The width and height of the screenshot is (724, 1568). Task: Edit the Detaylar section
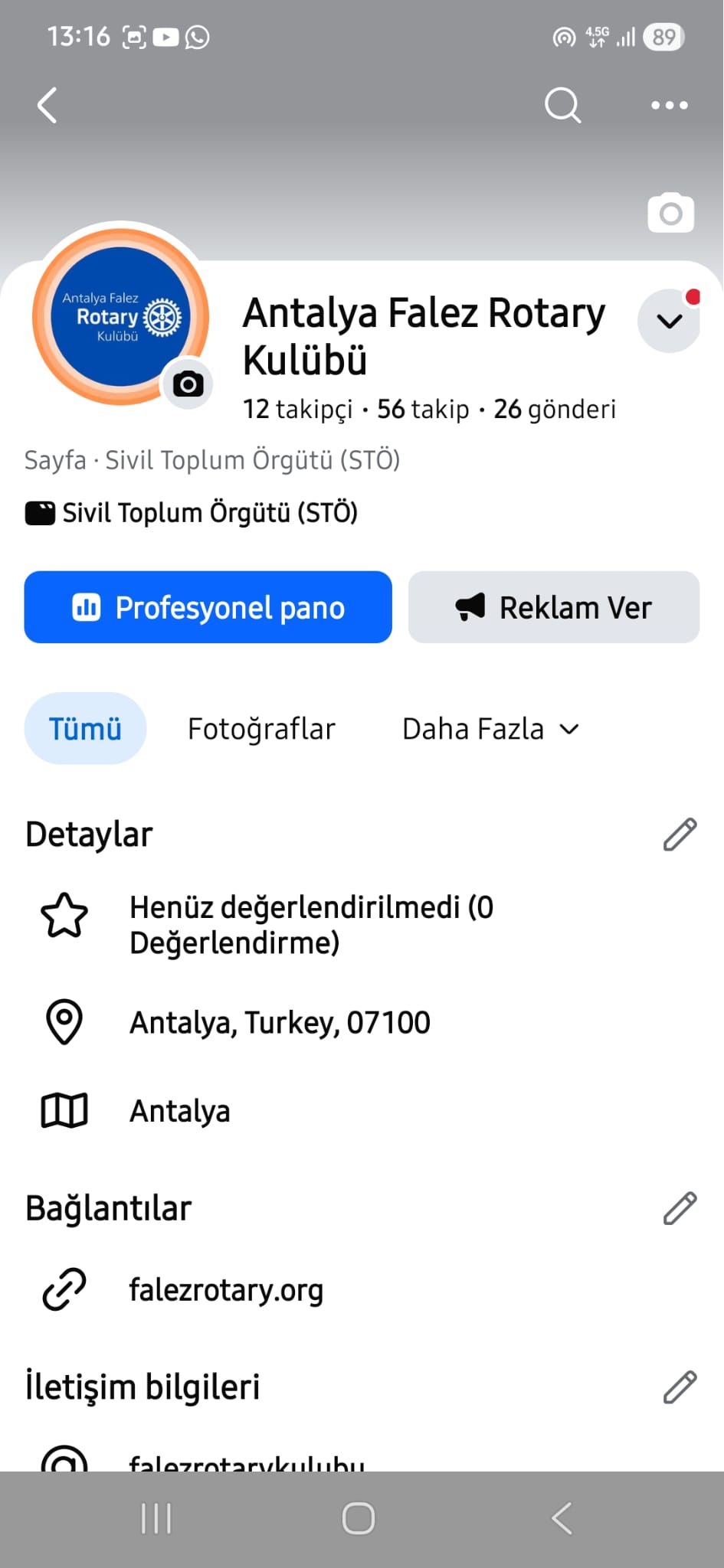pos(680,835)
